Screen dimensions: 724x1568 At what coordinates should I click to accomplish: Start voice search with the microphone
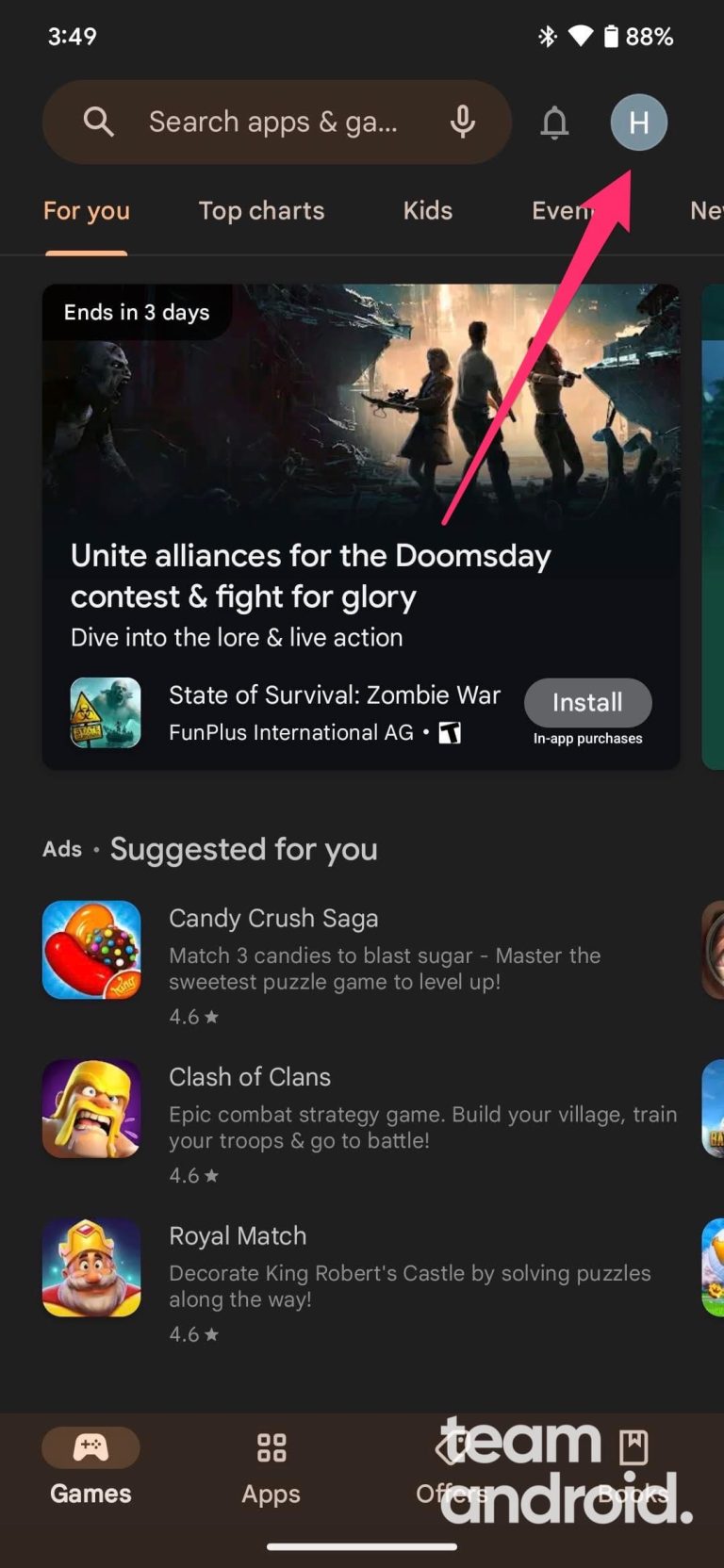pyautogui.click(x=462, y=122)
